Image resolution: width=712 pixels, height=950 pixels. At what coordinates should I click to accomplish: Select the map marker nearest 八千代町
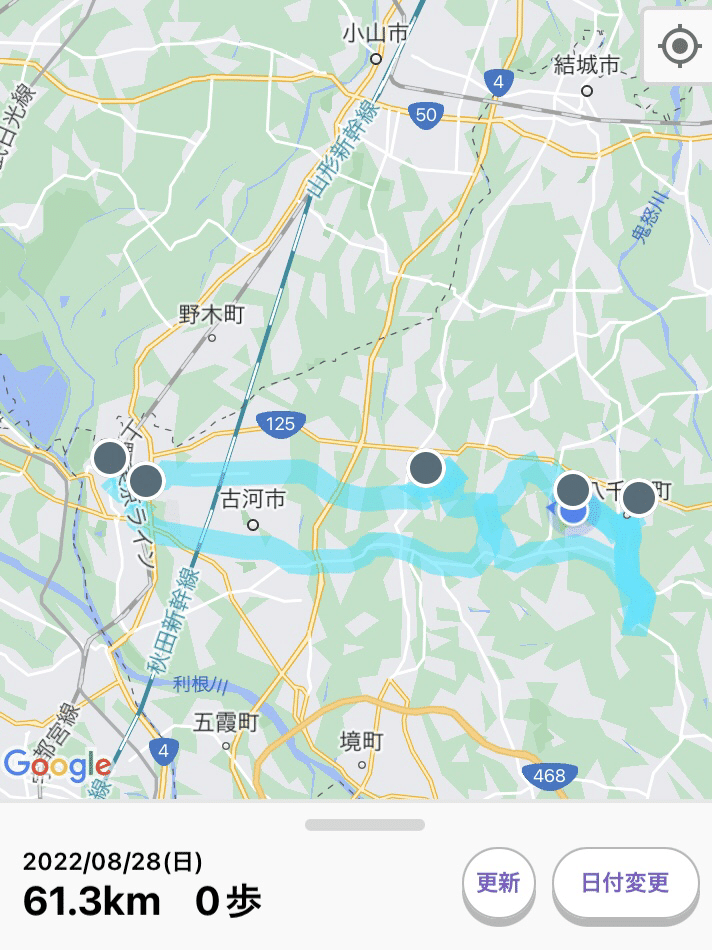[639, 497]
